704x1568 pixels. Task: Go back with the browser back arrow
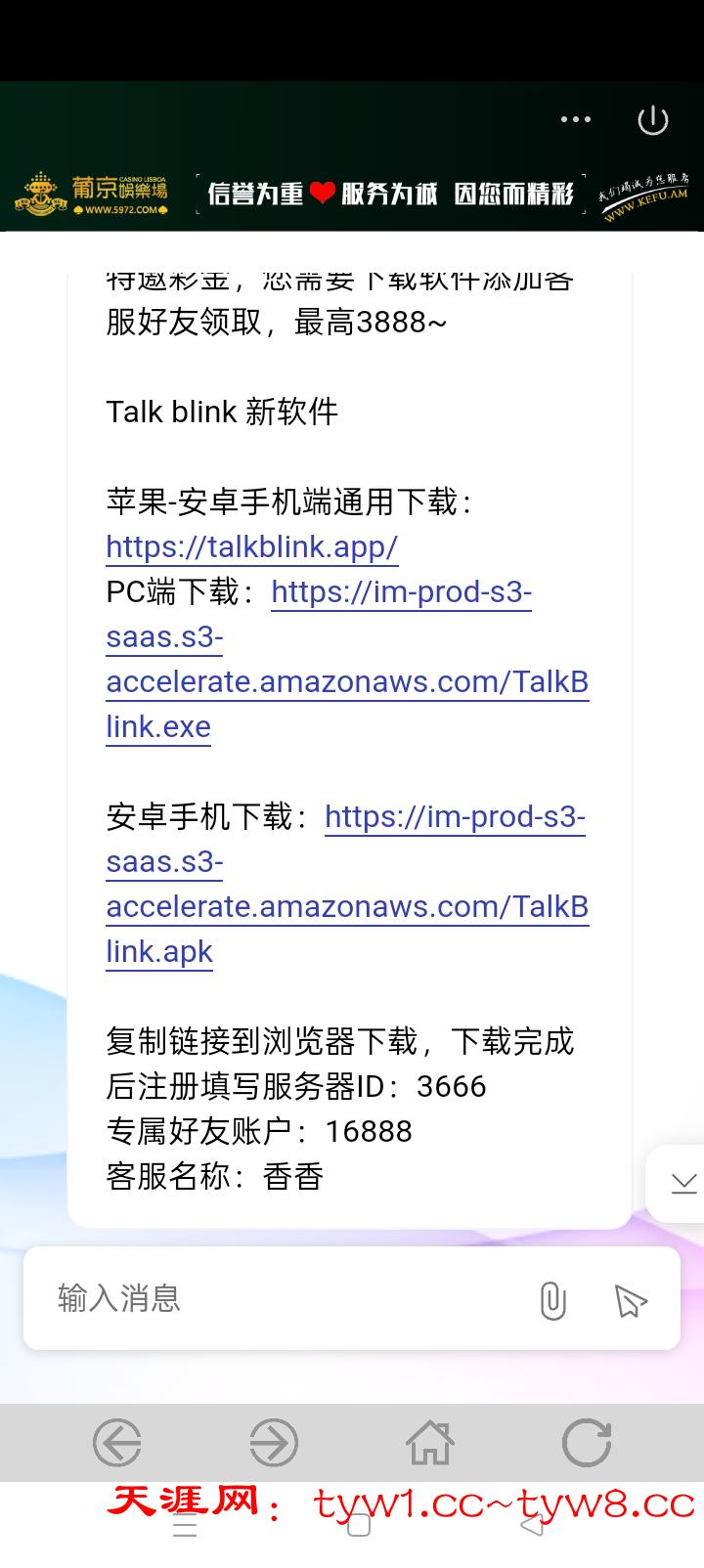117,1443
